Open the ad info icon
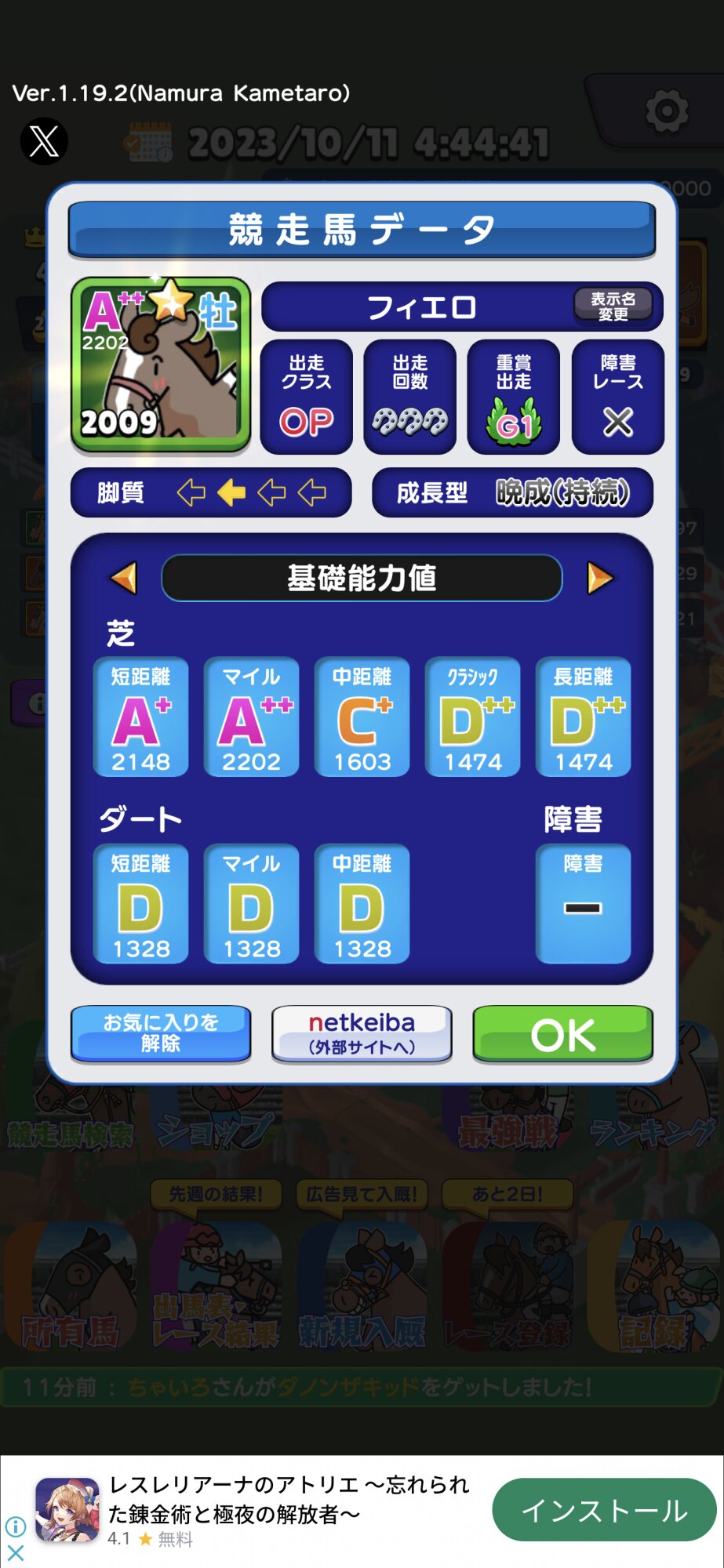 point(16,1526)
